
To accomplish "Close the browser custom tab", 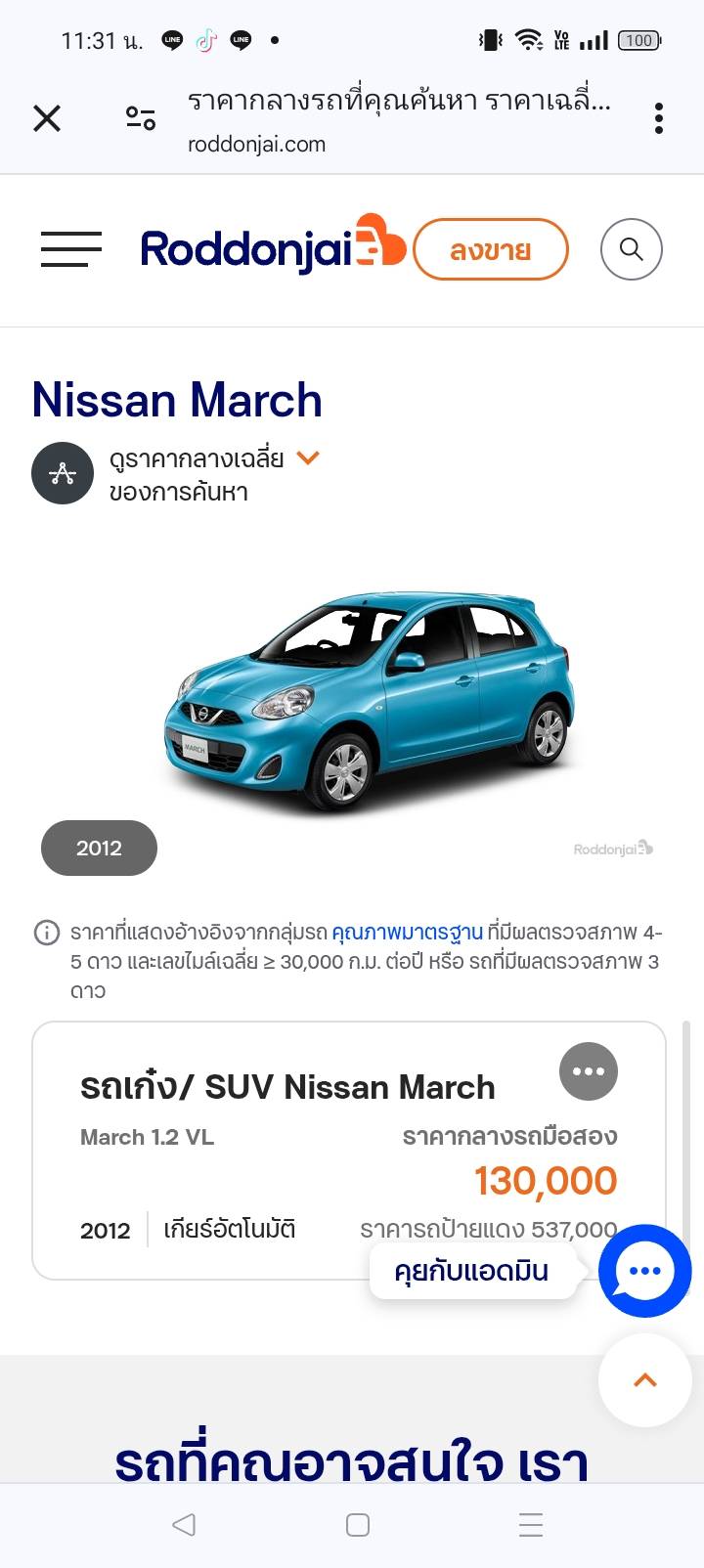I will click(x=47, y=118).
